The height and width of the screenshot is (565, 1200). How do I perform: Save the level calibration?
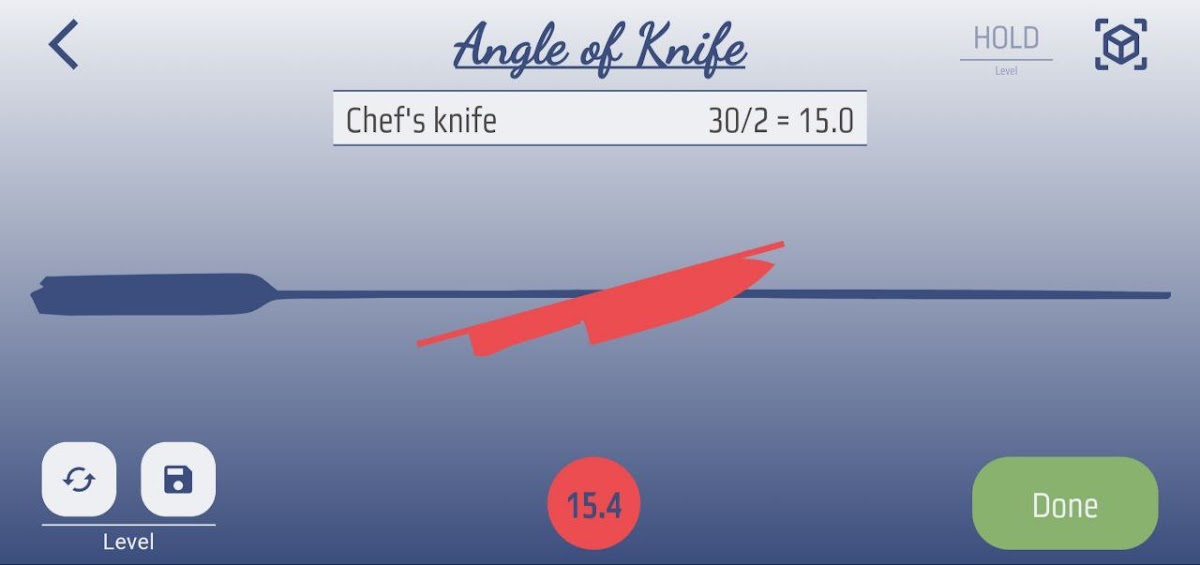point(178,480)
